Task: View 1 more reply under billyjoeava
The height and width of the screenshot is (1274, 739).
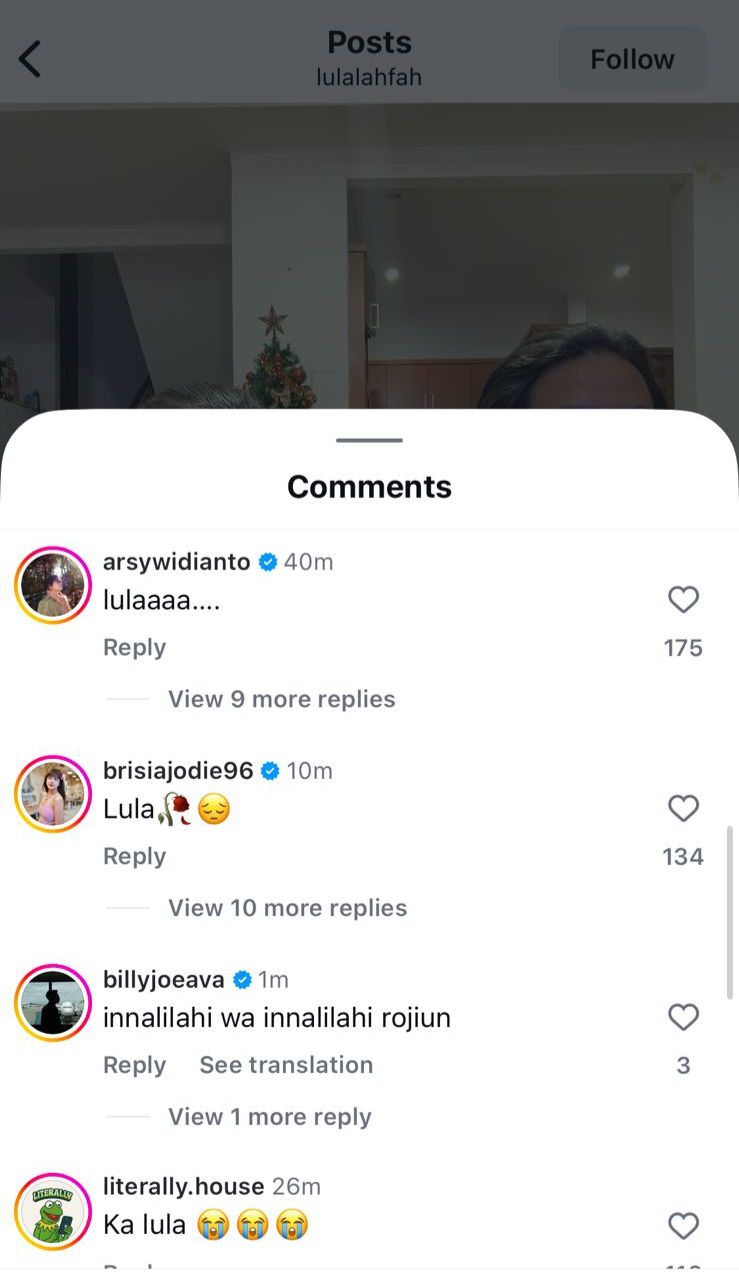Action: (x=269, y=1117)
